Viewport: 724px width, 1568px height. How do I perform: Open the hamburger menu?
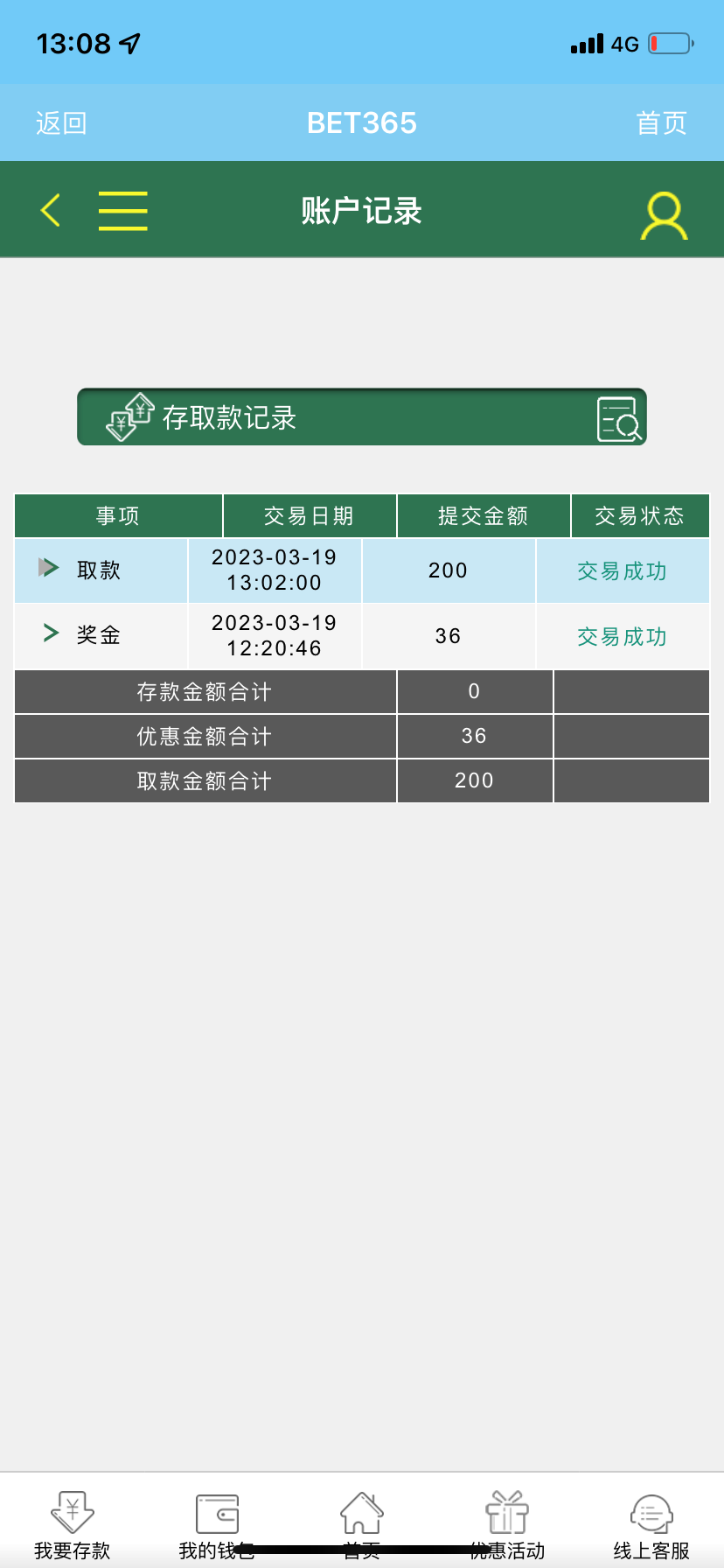(x=122, y=210)
